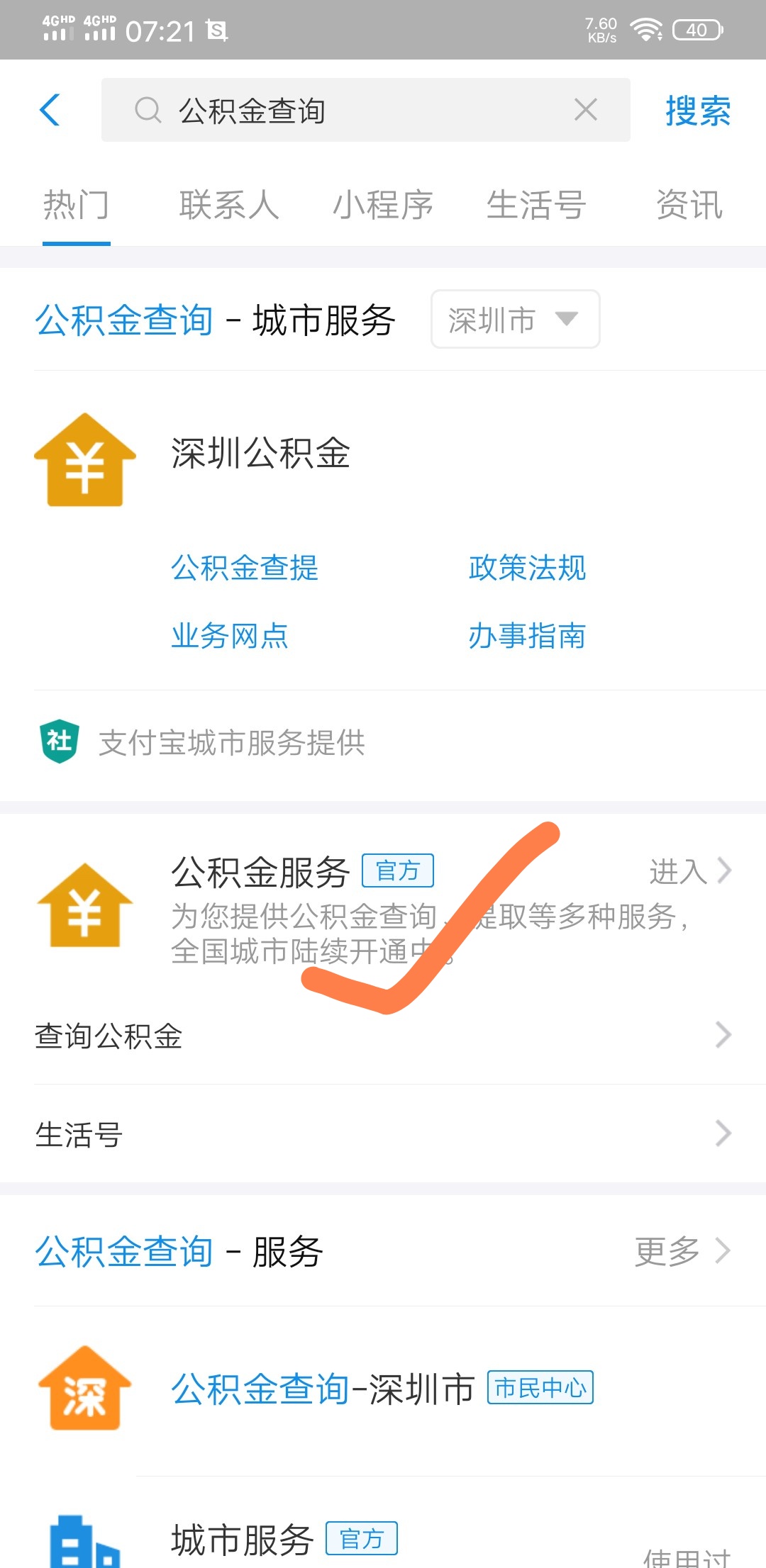
Task: View 更多 公积金查询 services
Action: click(681, 1251)
